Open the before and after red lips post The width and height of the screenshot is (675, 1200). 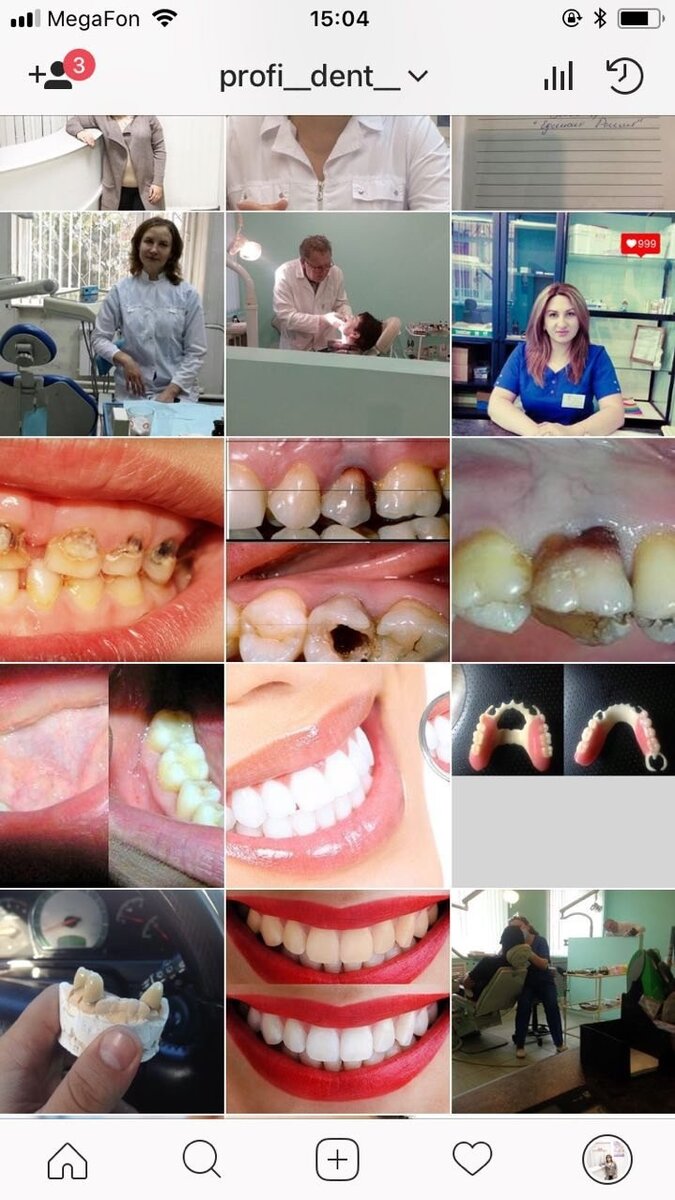tap(338, 1002)
